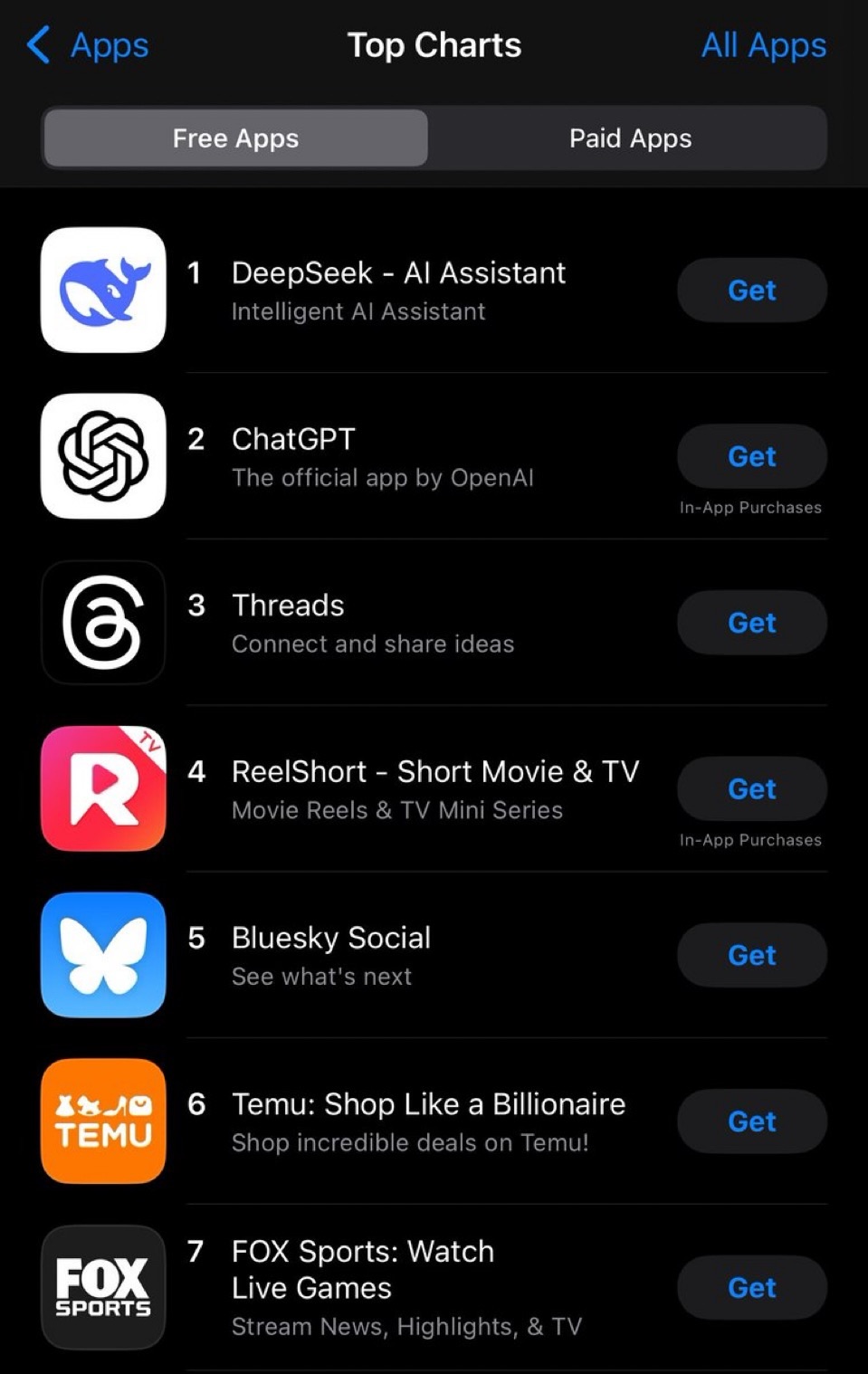Get the FOX Sports app

click(751, 1287)
